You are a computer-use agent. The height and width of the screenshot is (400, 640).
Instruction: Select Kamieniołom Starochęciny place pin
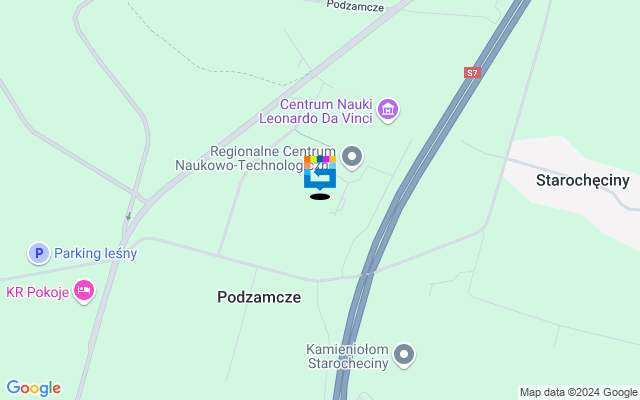point(404,354)
